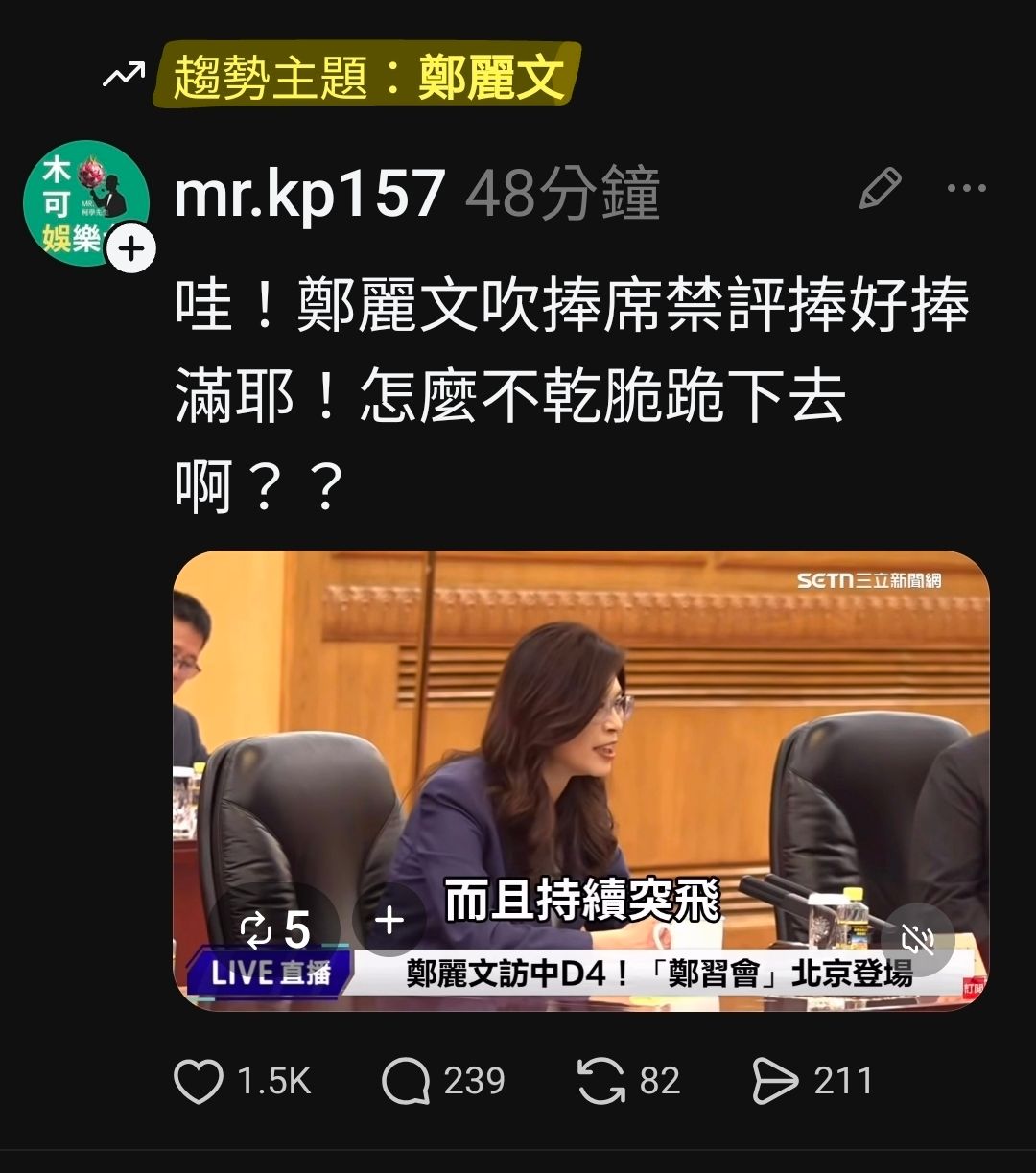Open the mr.kp157 username link
This screenshot has width=1036, height=1173.
[309, 193]
